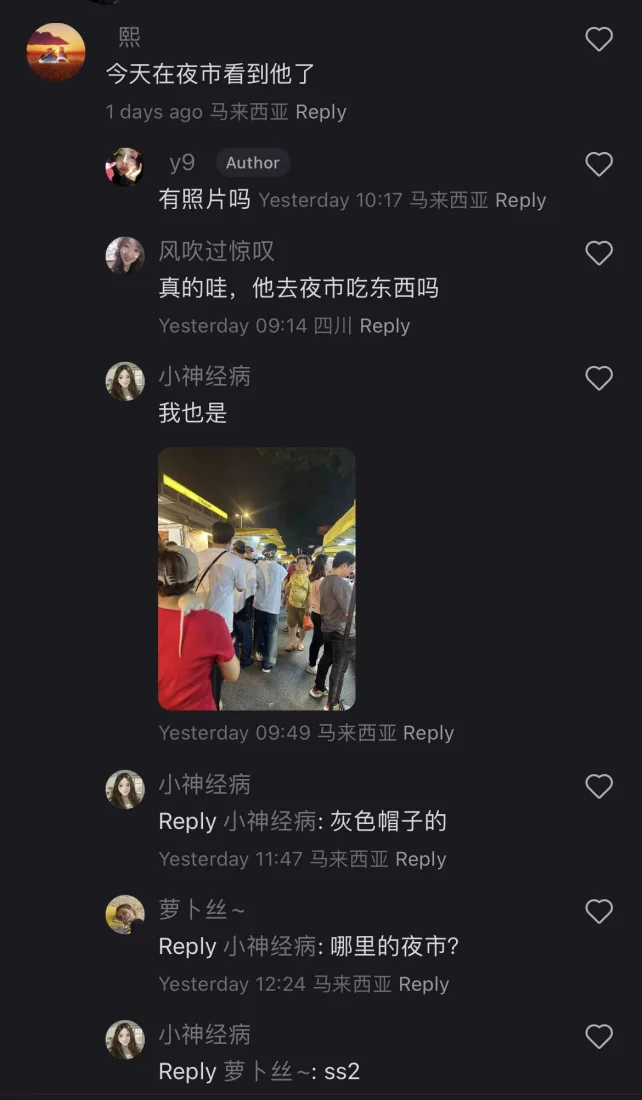The image size is (642, 1100).
Task: Like the comment ss2
Action: (x=598, y=1036)
